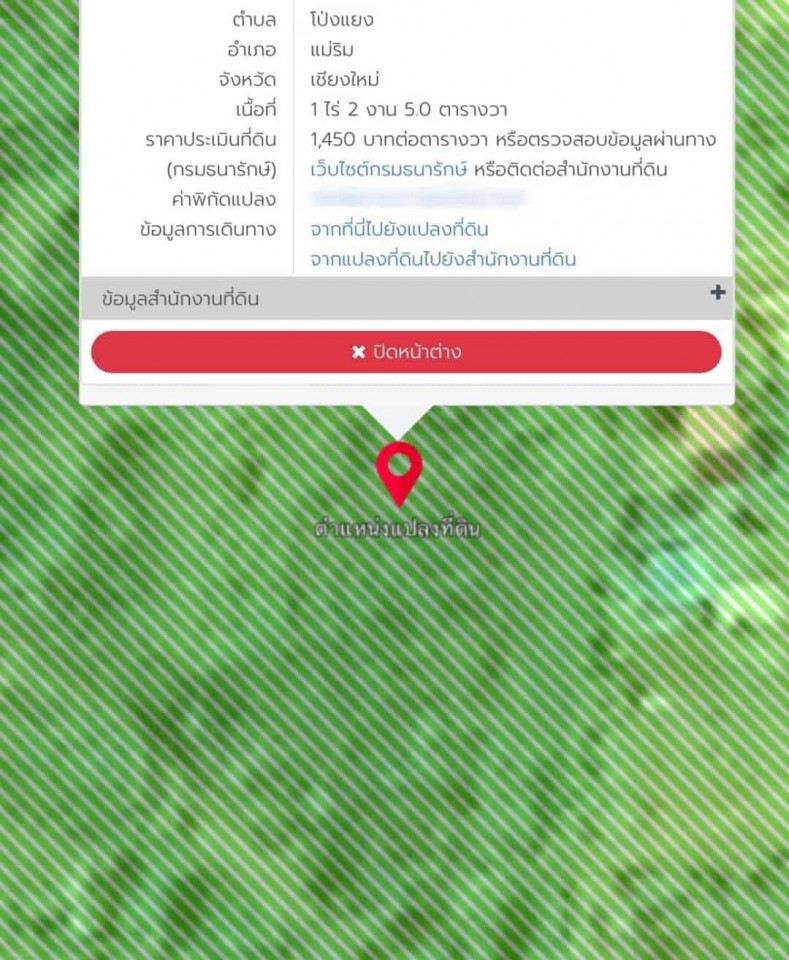Close the window with the ปิดหน้าต่าง button
Screen dimensions: 789x960
(x=406, y=352)
